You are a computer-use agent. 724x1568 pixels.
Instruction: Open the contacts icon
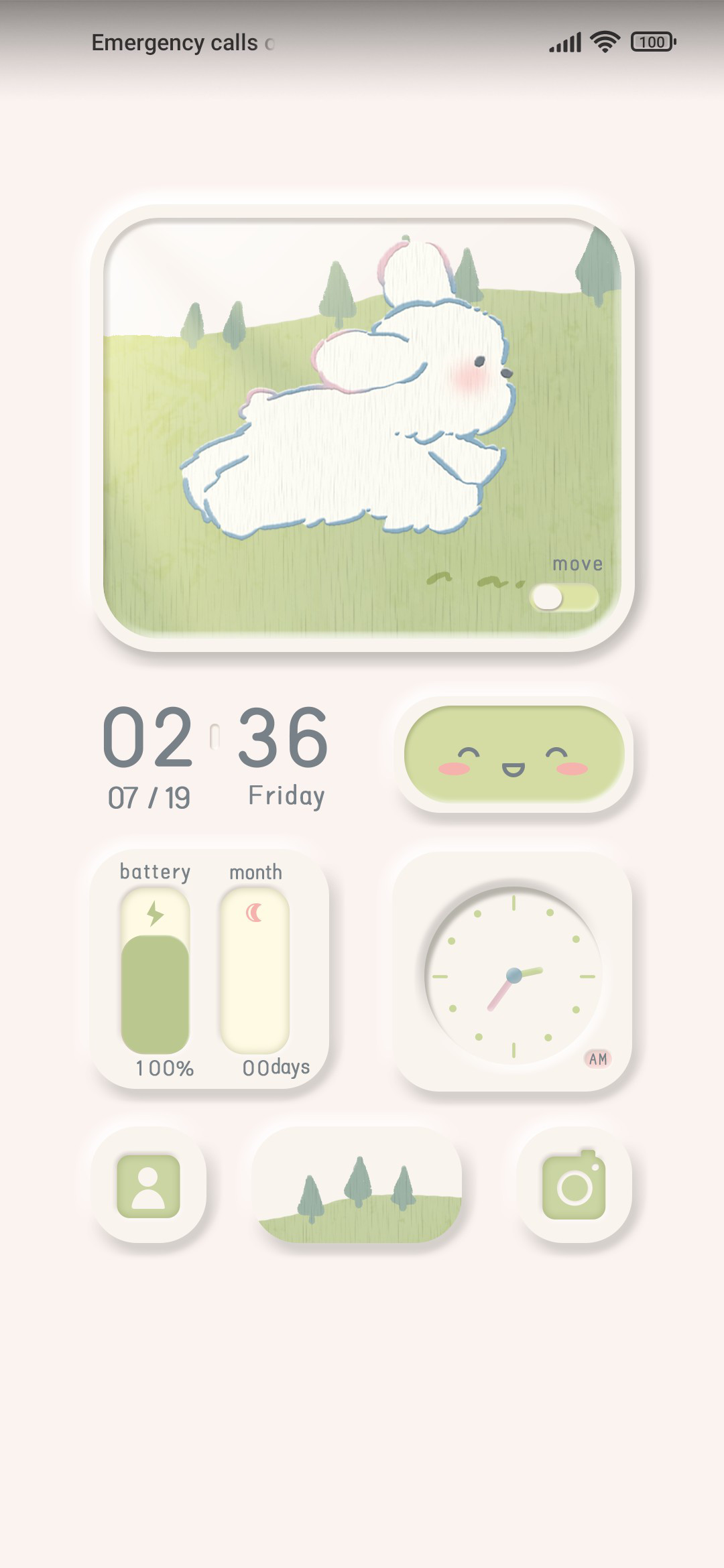pos(149,1185)
